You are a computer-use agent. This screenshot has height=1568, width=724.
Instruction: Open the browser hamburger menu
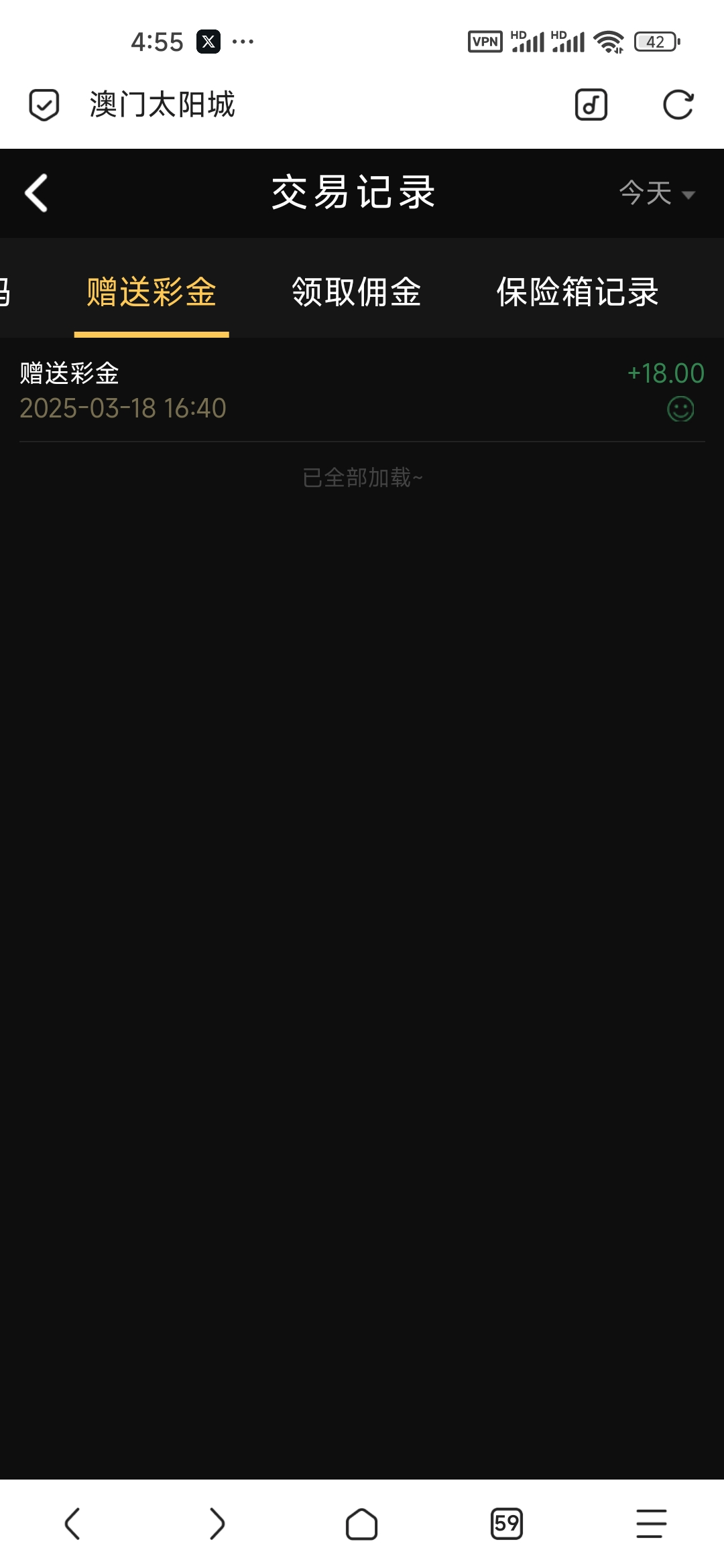coord(651,1524)
